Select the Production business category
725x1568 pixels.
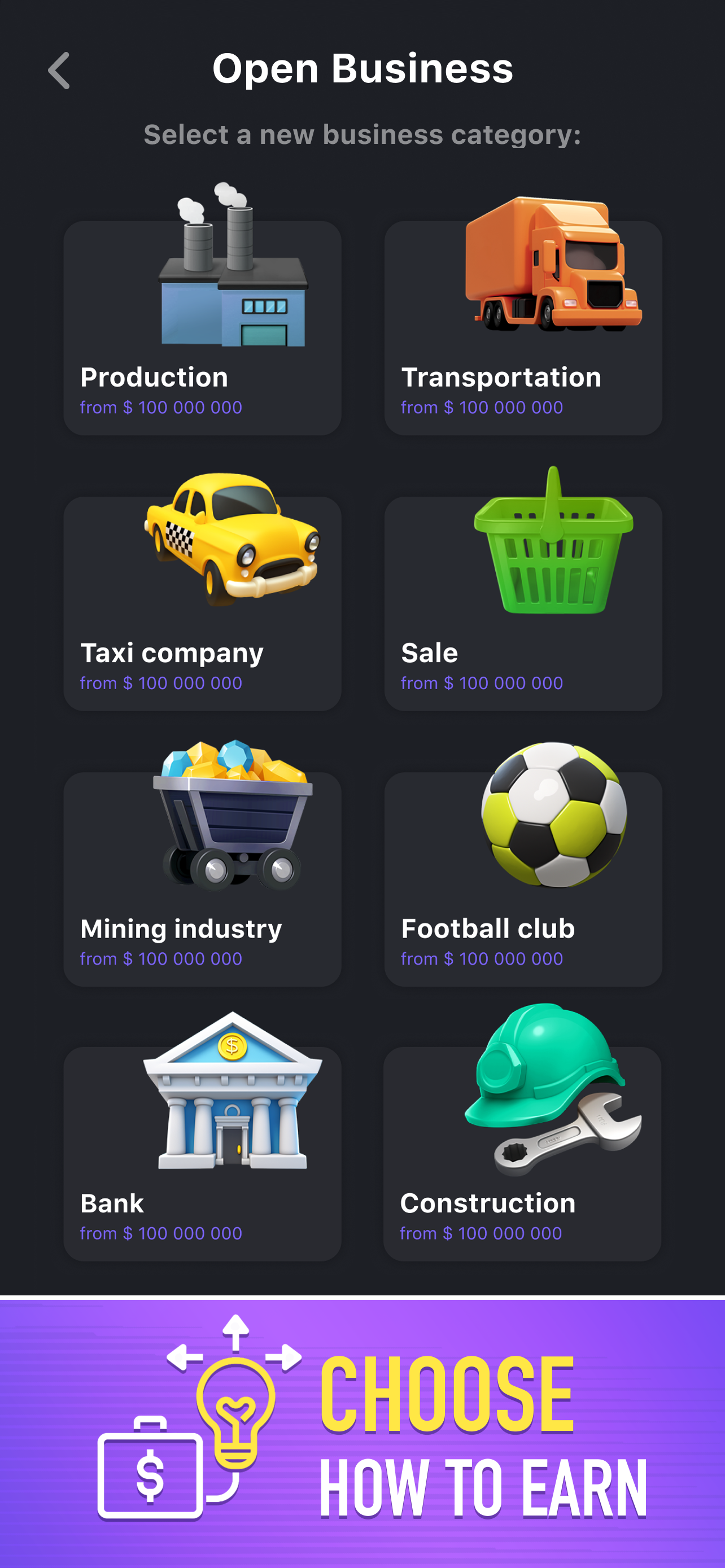pos(202,329)
